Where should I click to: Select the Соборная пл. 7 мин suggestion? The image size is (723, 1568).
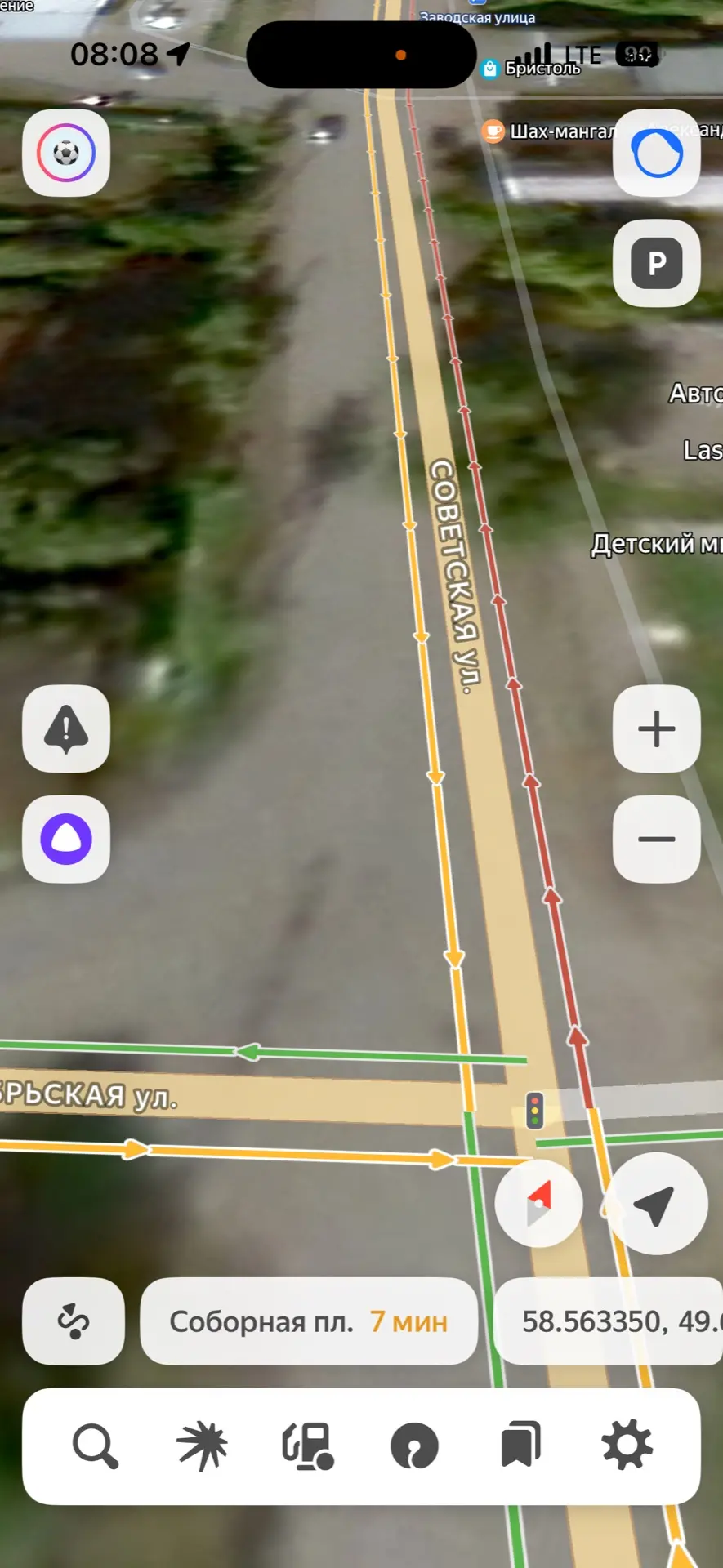tap(309, 1321)
